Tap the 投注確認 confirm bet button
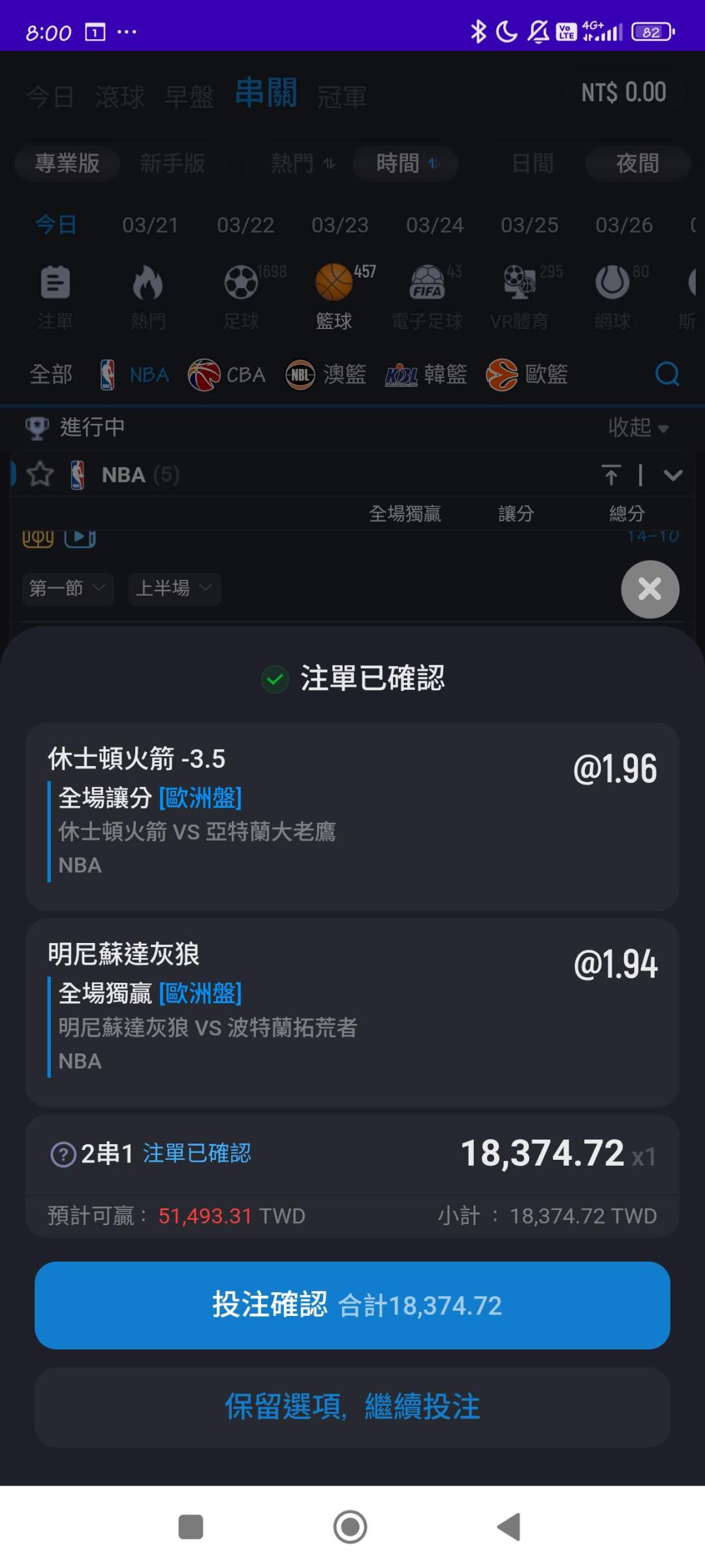 pos(352,1305)
